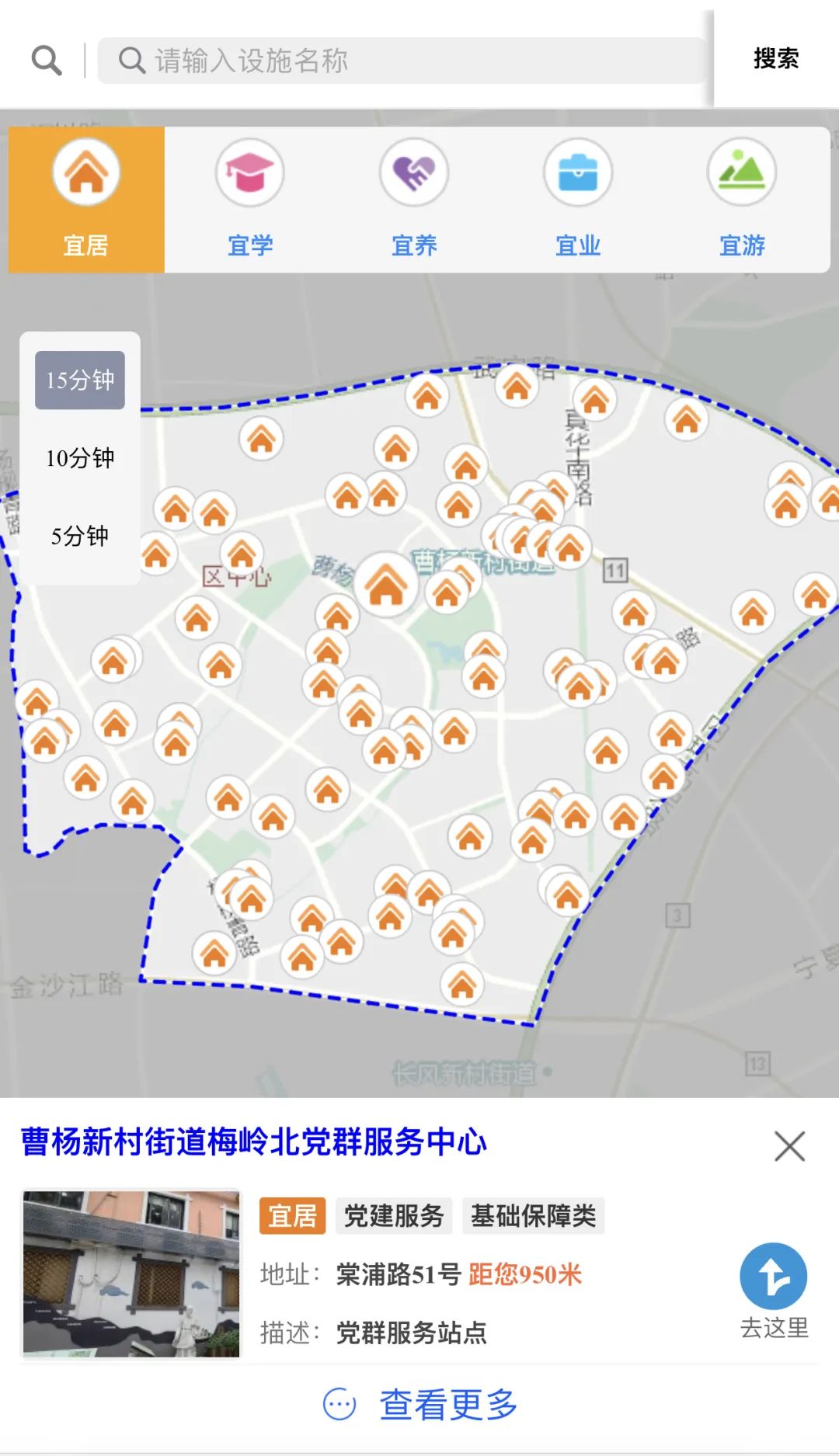Select the 宜游 mountain scenery icon

tap(742, 172)
